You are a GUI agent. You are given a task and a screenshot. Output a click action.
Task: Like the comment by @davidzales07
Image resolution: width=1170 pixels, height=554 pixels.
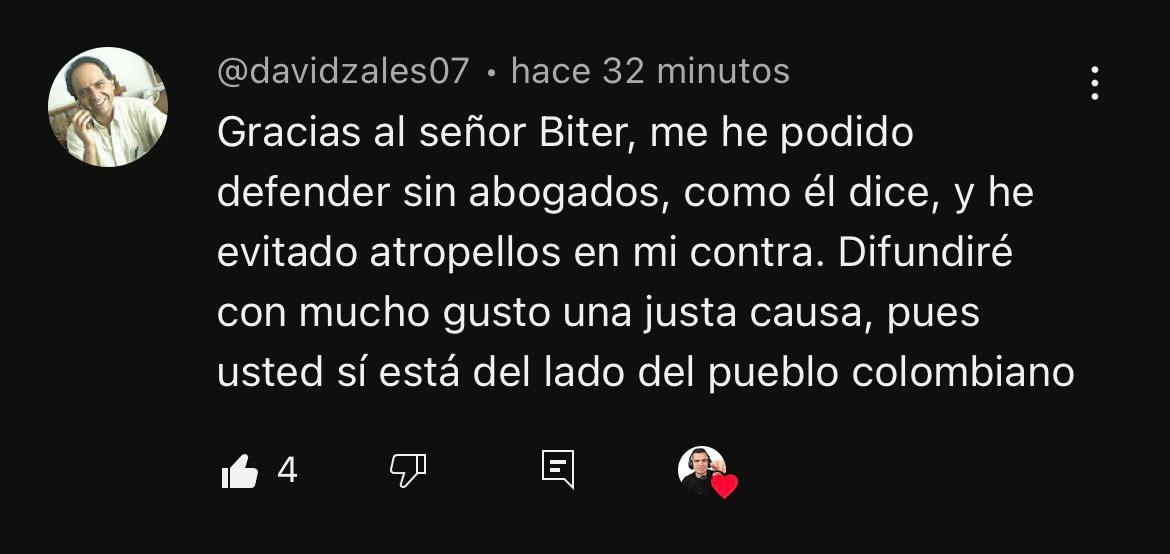(240, 470)
